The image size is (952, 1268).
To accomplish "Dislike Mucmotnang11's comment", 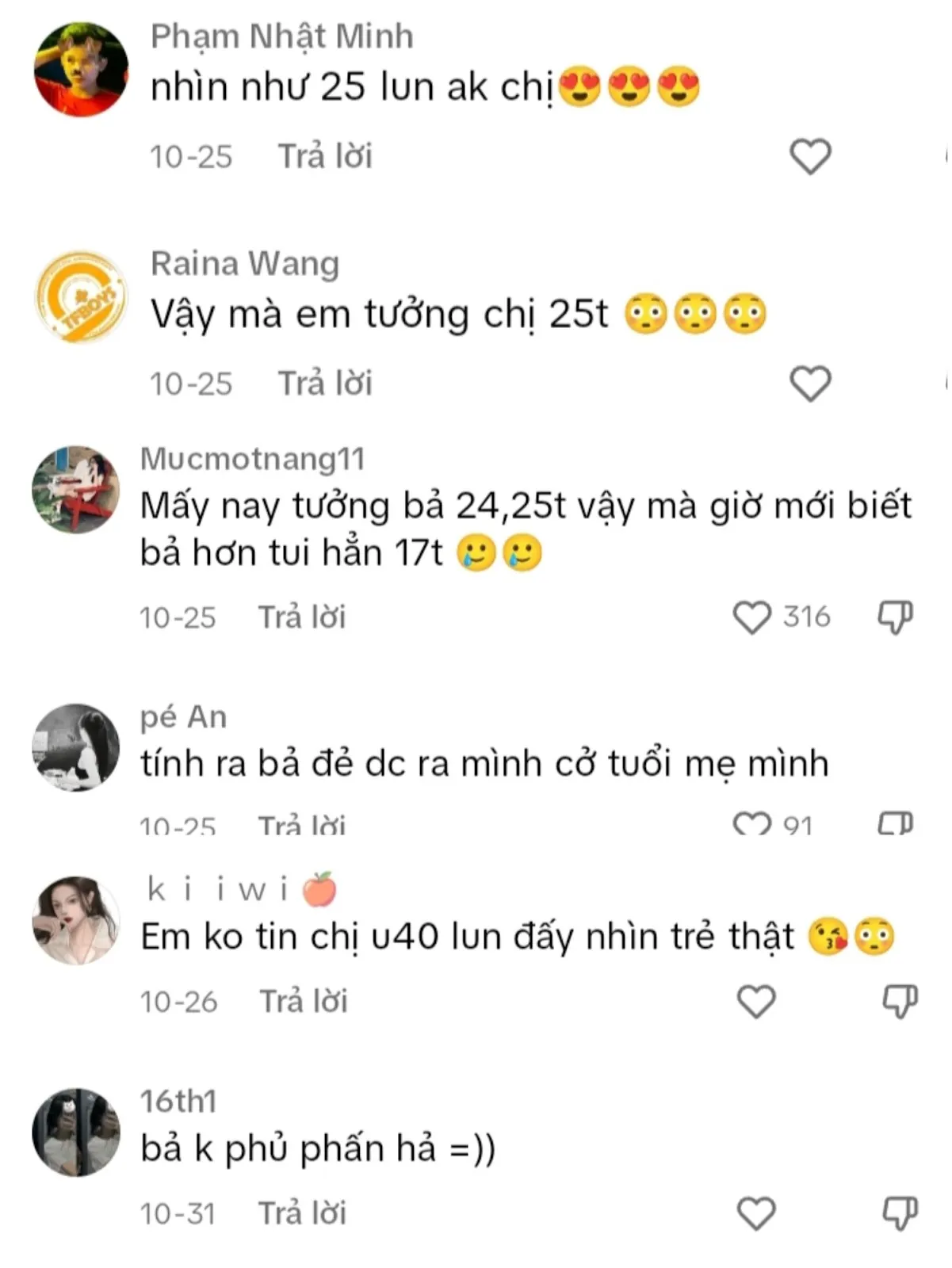I will [895, 617].
